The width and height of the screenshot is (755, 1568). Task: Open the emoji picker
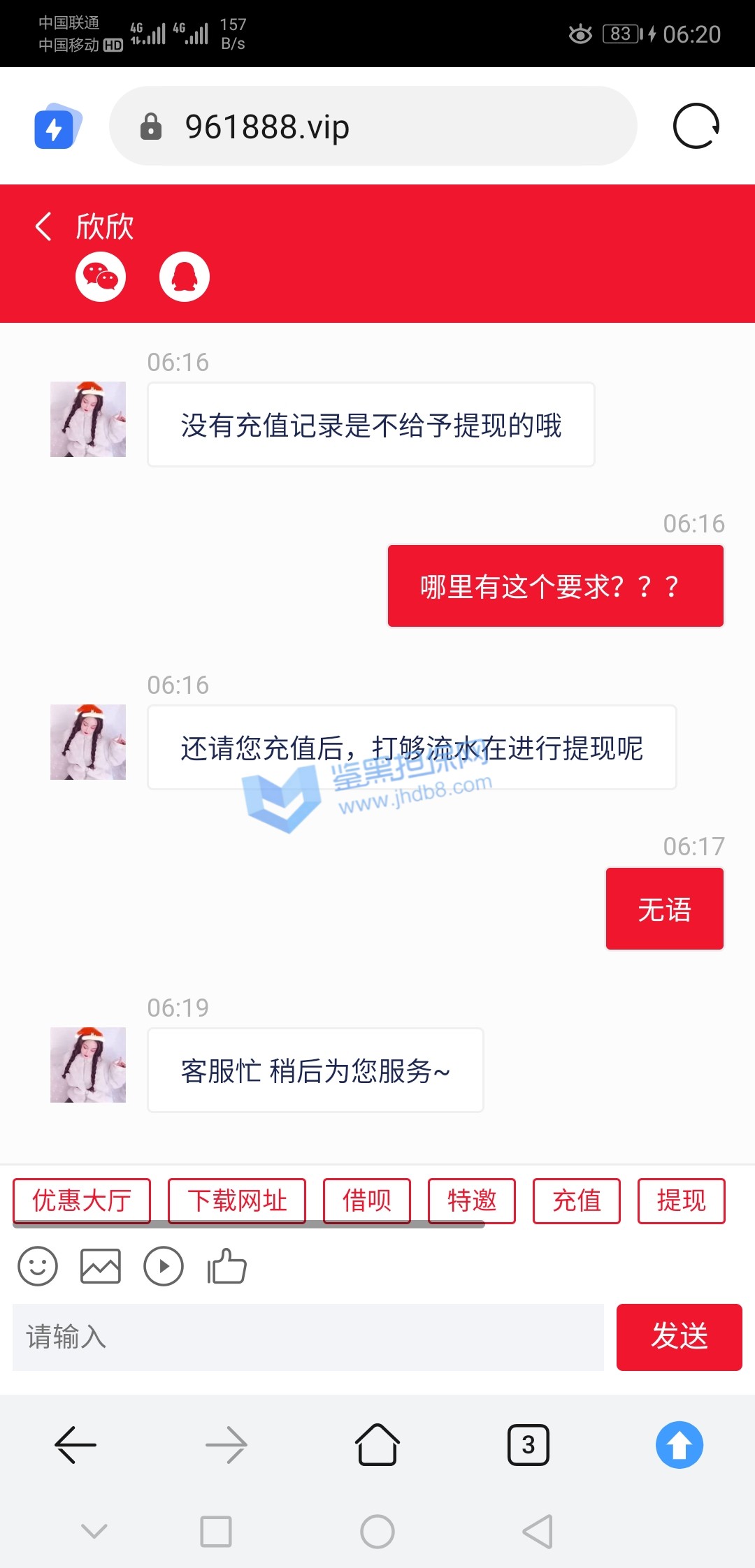38,1266
